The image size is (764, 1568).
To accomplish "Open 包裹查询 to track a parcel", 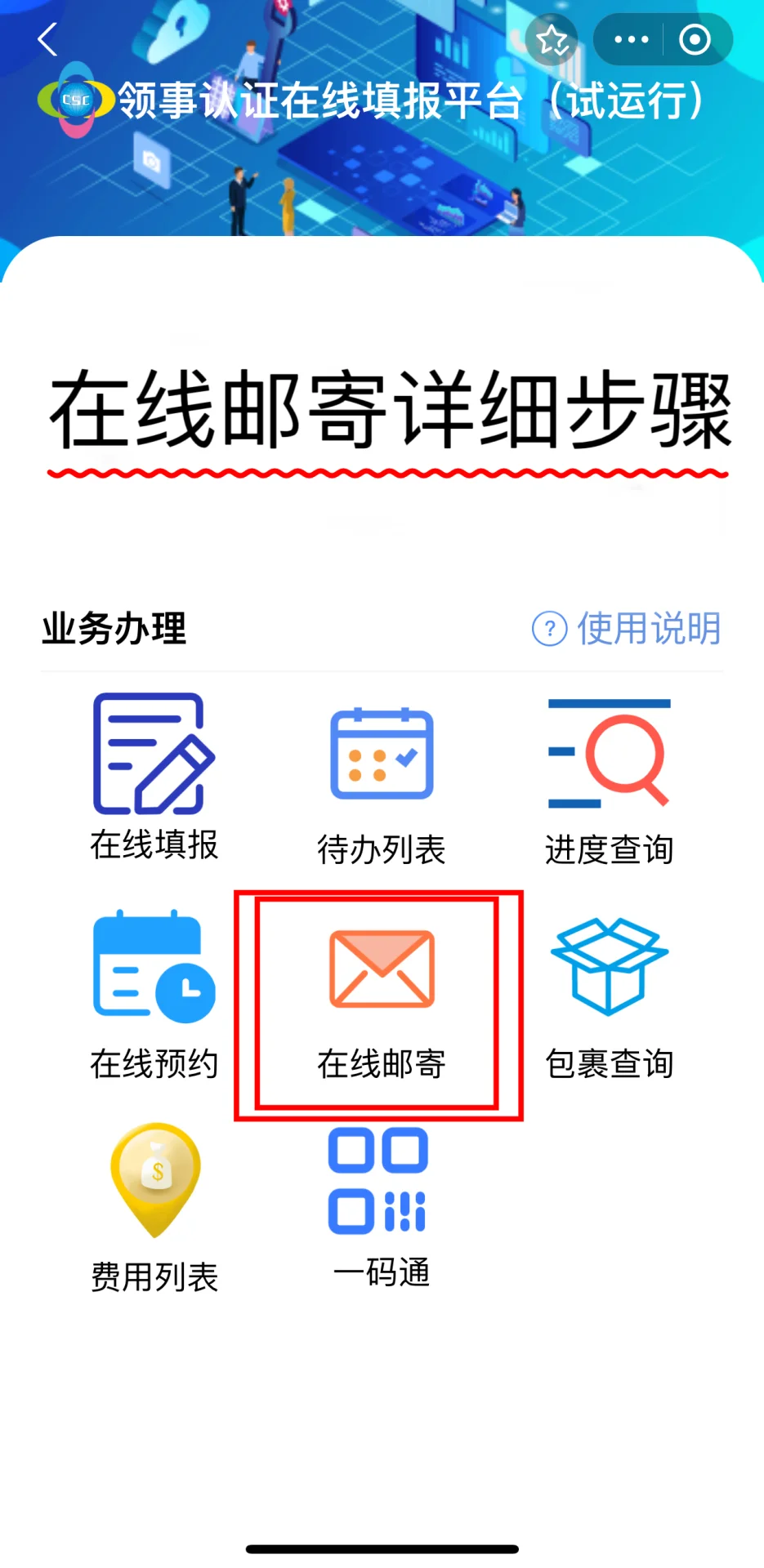I will 610,996.
